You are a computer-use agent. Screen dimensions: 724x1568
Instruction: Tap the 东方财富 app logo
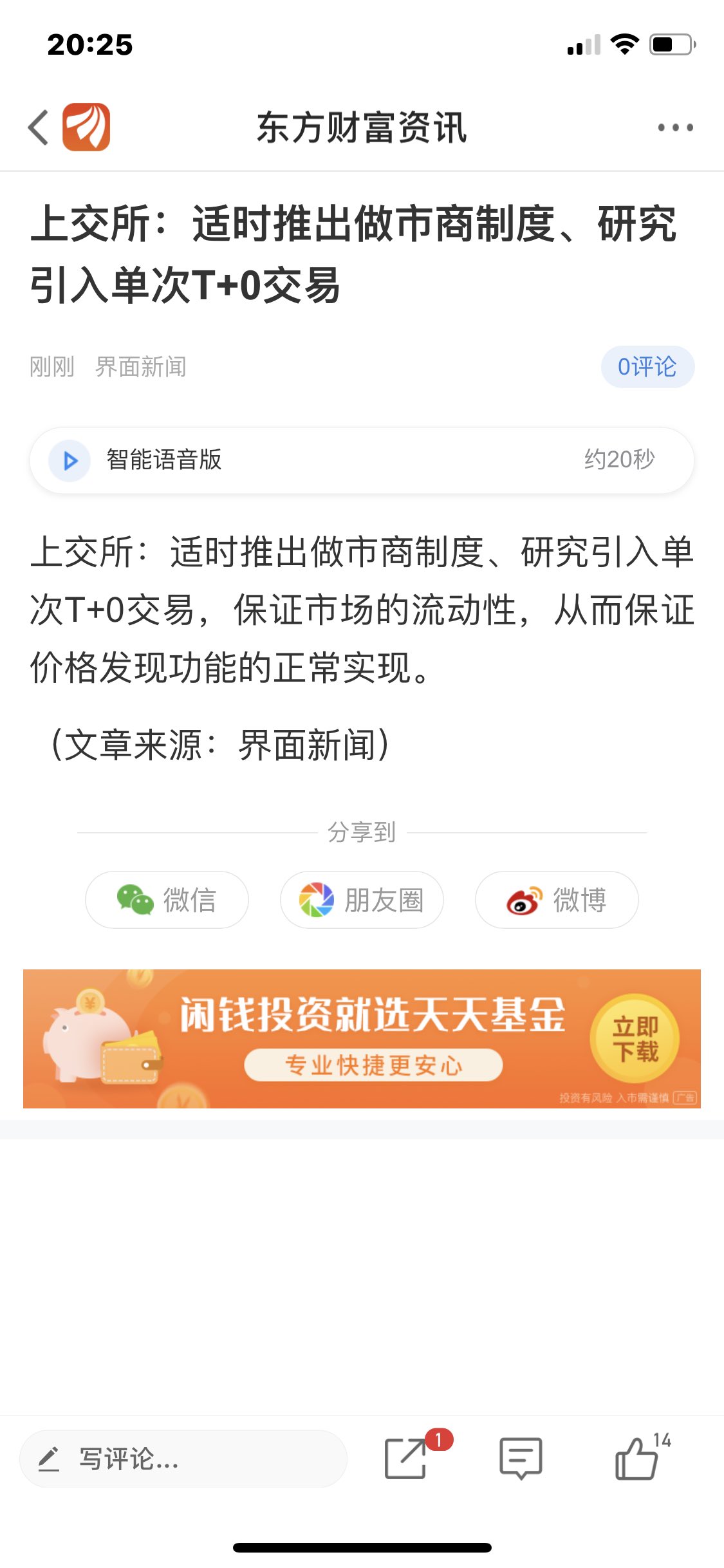[86, 127]
